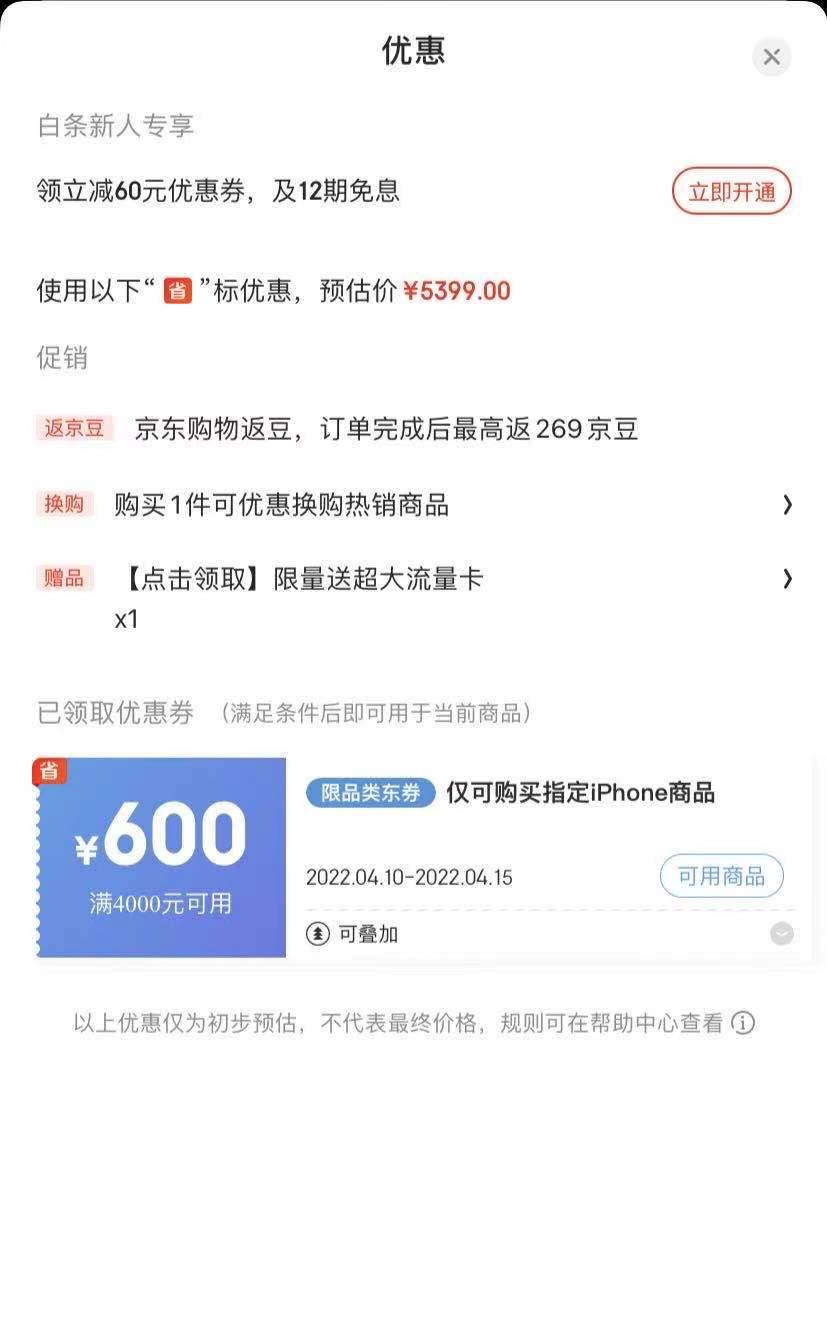Image resolution: width=827 pixels, height=1329 pixels.
Task: Click the 限品类东券 coupon badge
Action: [x=369, y=792]
